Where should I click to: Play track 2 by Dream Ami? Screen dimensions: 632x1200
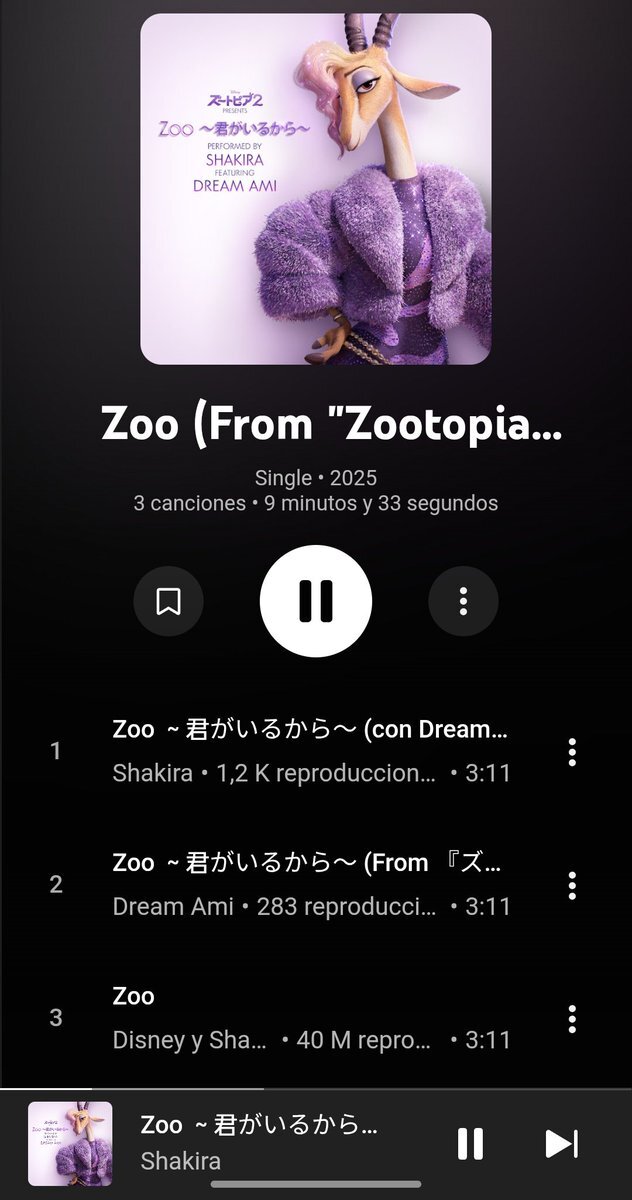[310, 884]
